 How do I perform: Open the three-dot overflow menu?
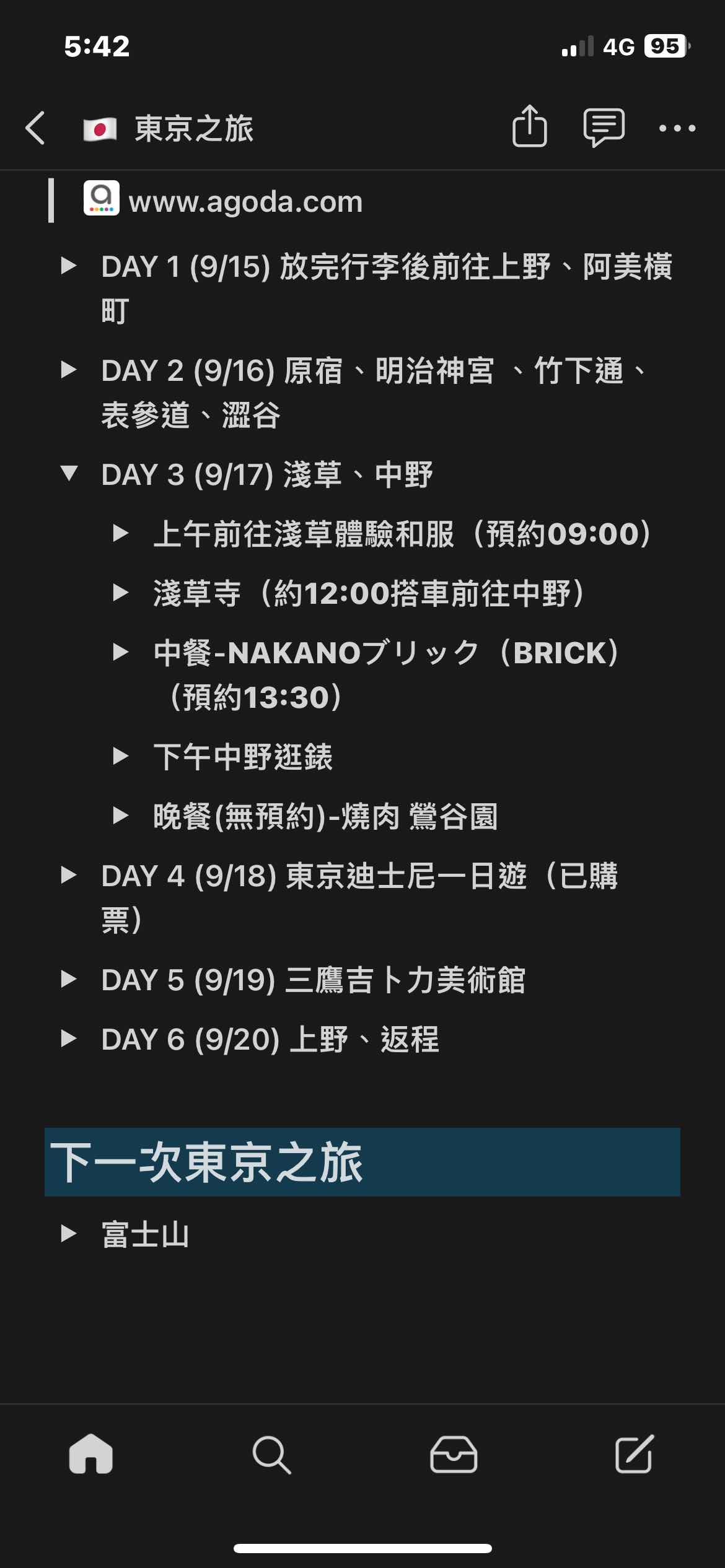[x=677, y=128]
